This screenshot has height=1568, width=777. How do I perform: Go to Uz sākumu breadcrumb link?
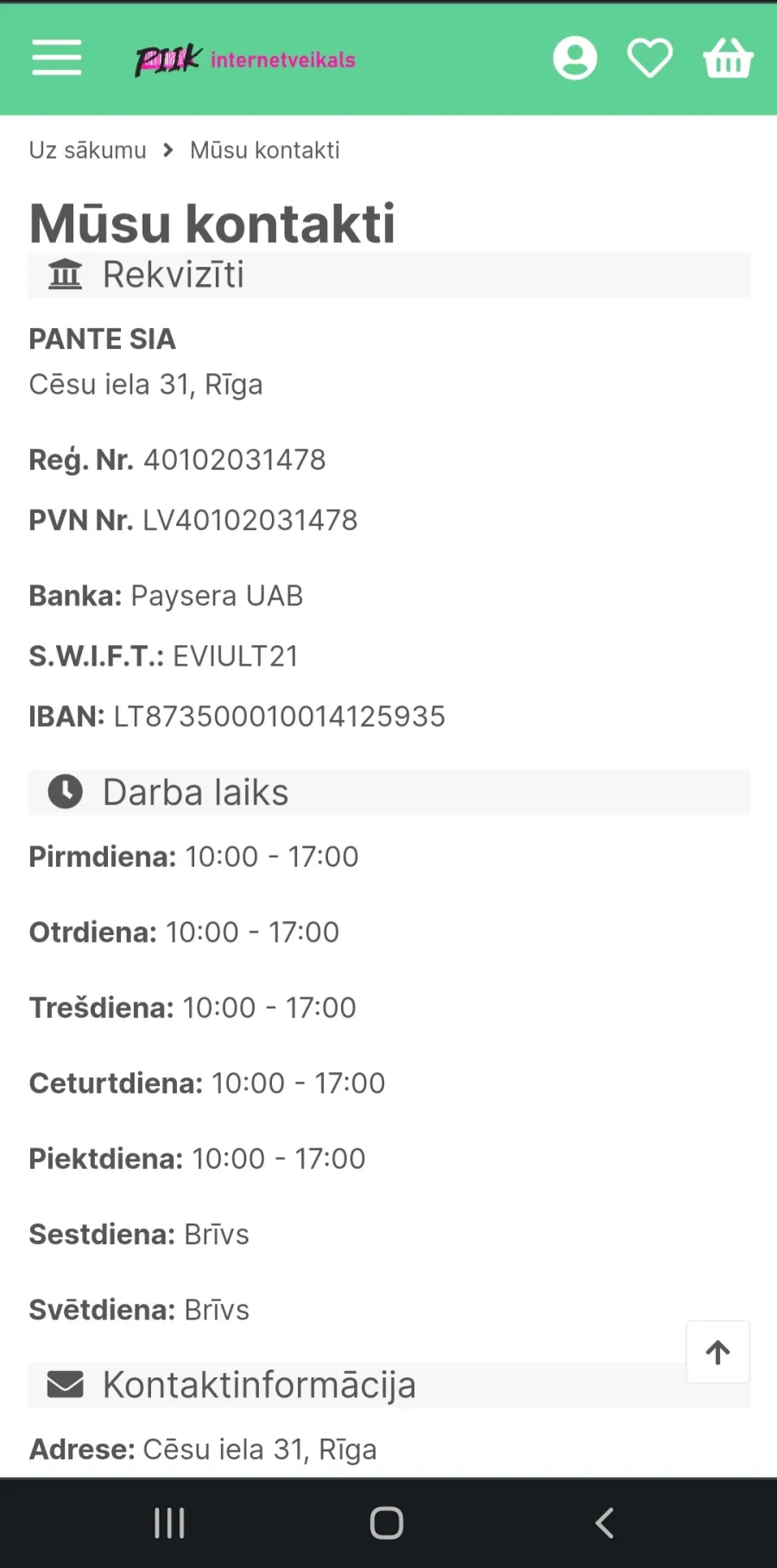(88, 150)
